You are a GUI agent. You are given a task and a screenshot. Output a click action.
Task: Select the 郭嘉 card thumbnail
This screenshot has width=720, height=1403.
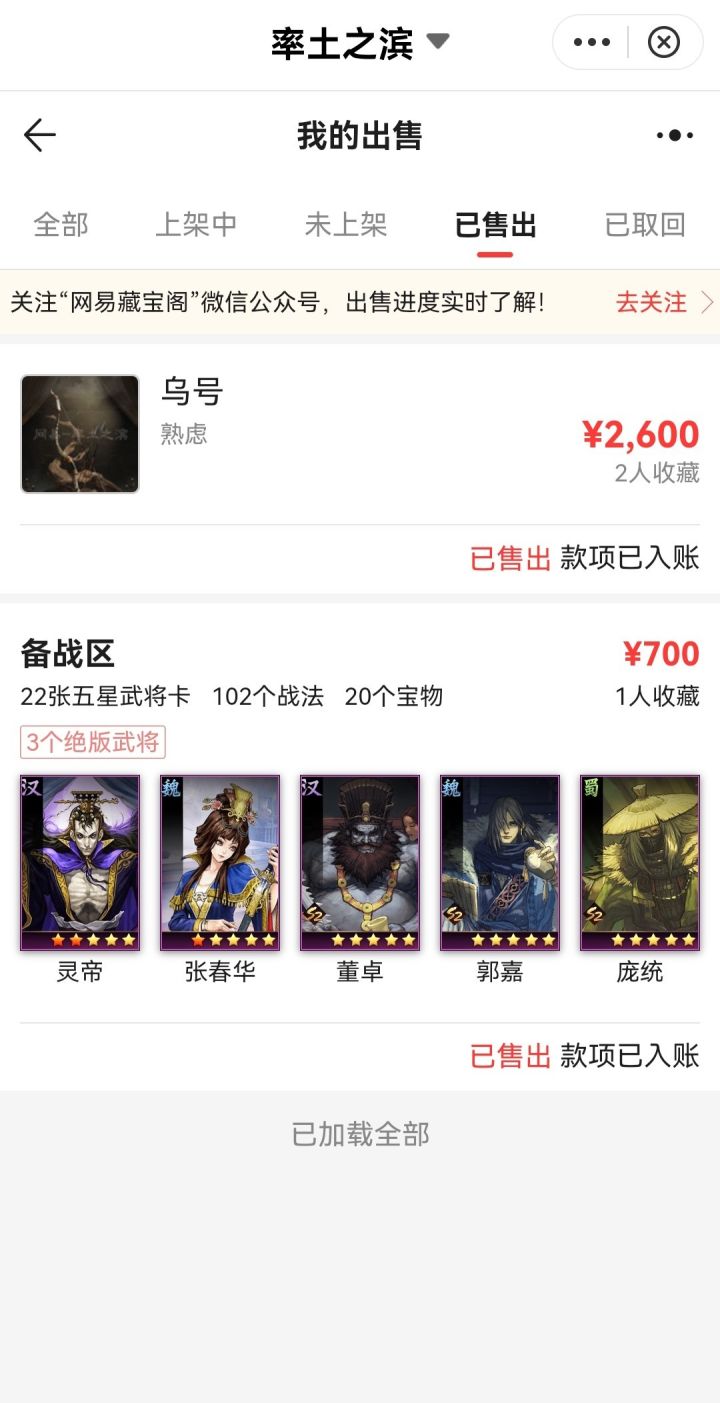coord(500,861)
